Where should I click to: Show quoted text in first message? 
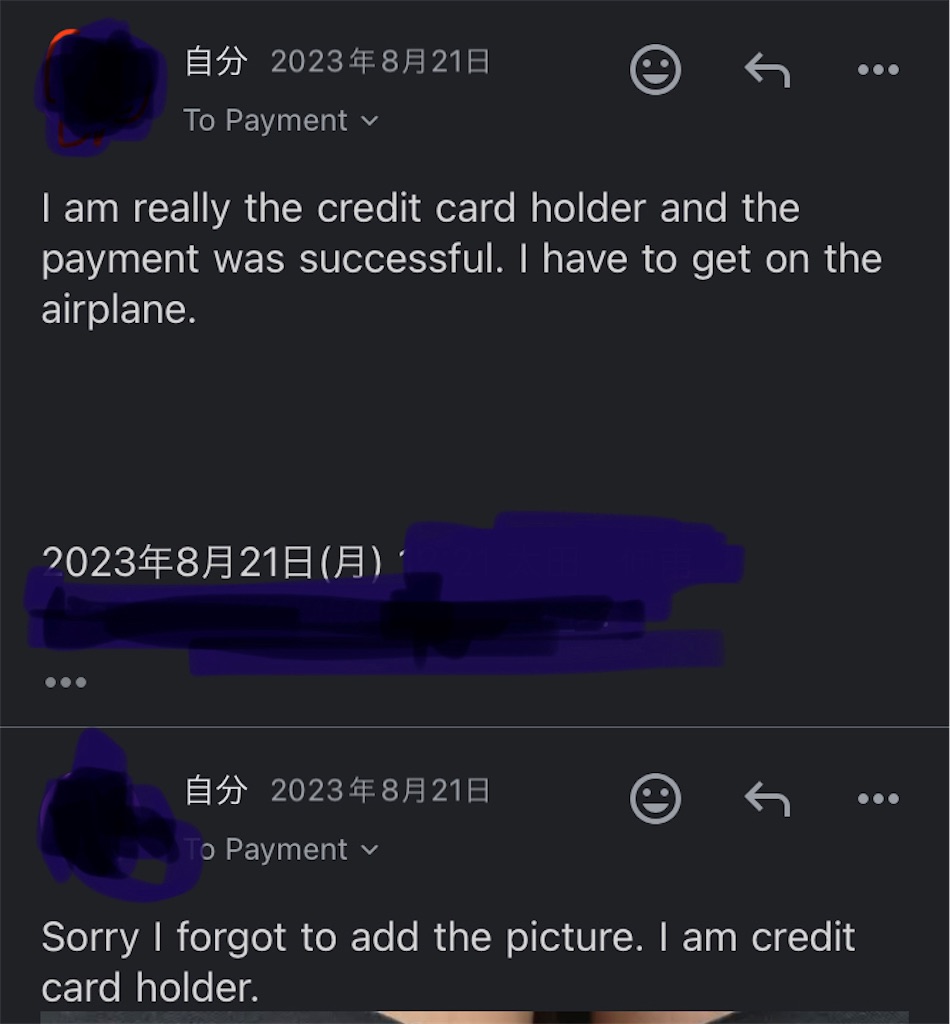pos(66,683)
